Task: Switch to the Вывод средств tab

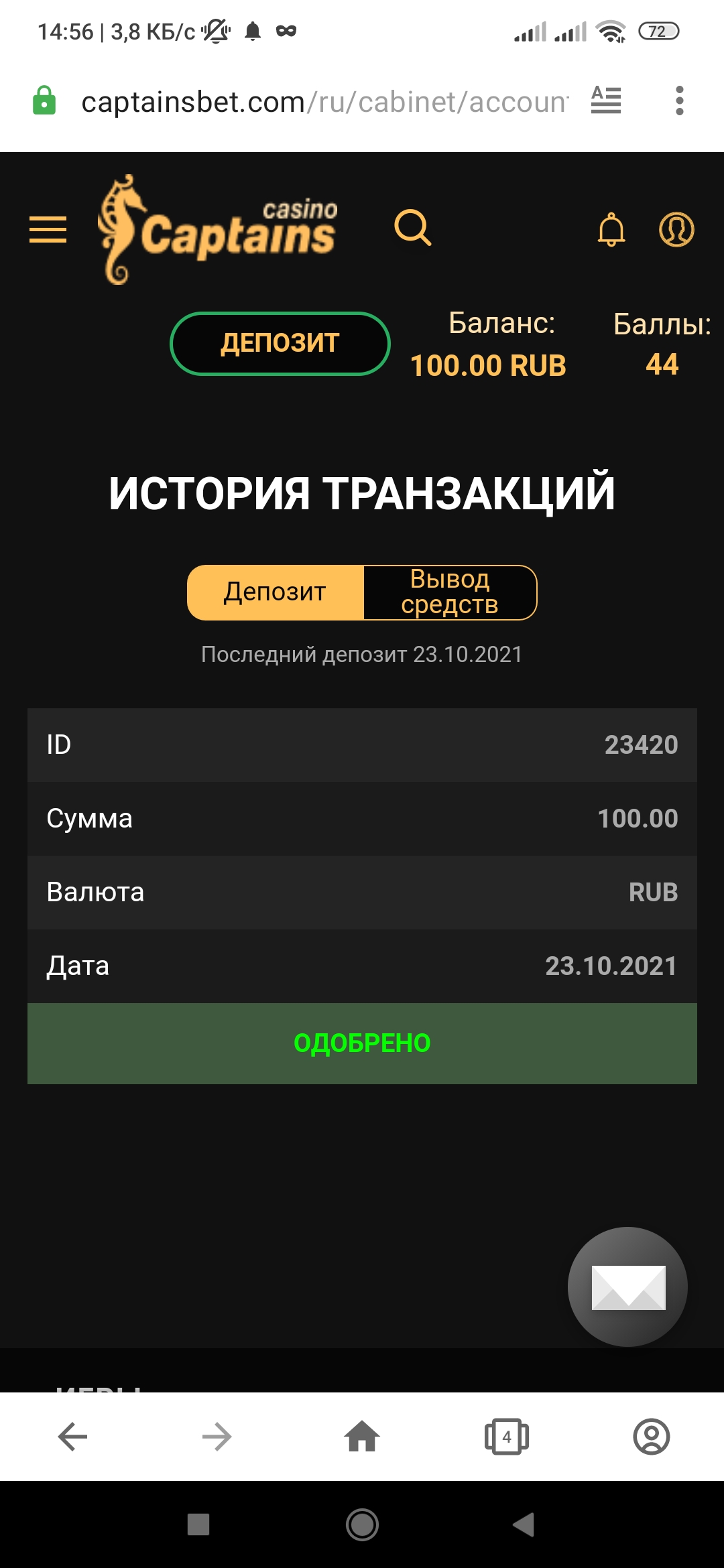Action: (x=450, y=592)
